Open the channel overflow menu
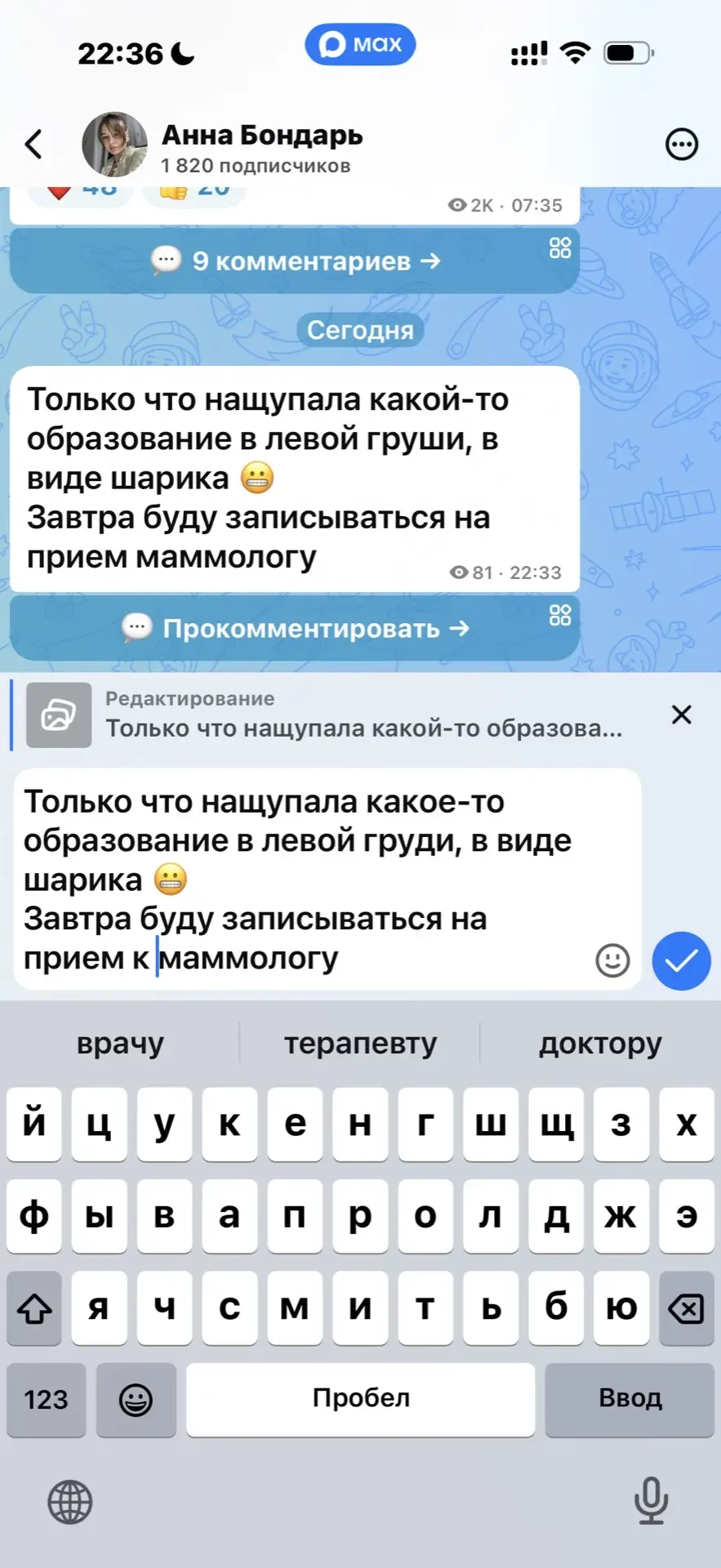Image resolution: width=721 pixels, height=1568 pixels. coord(682,145)
